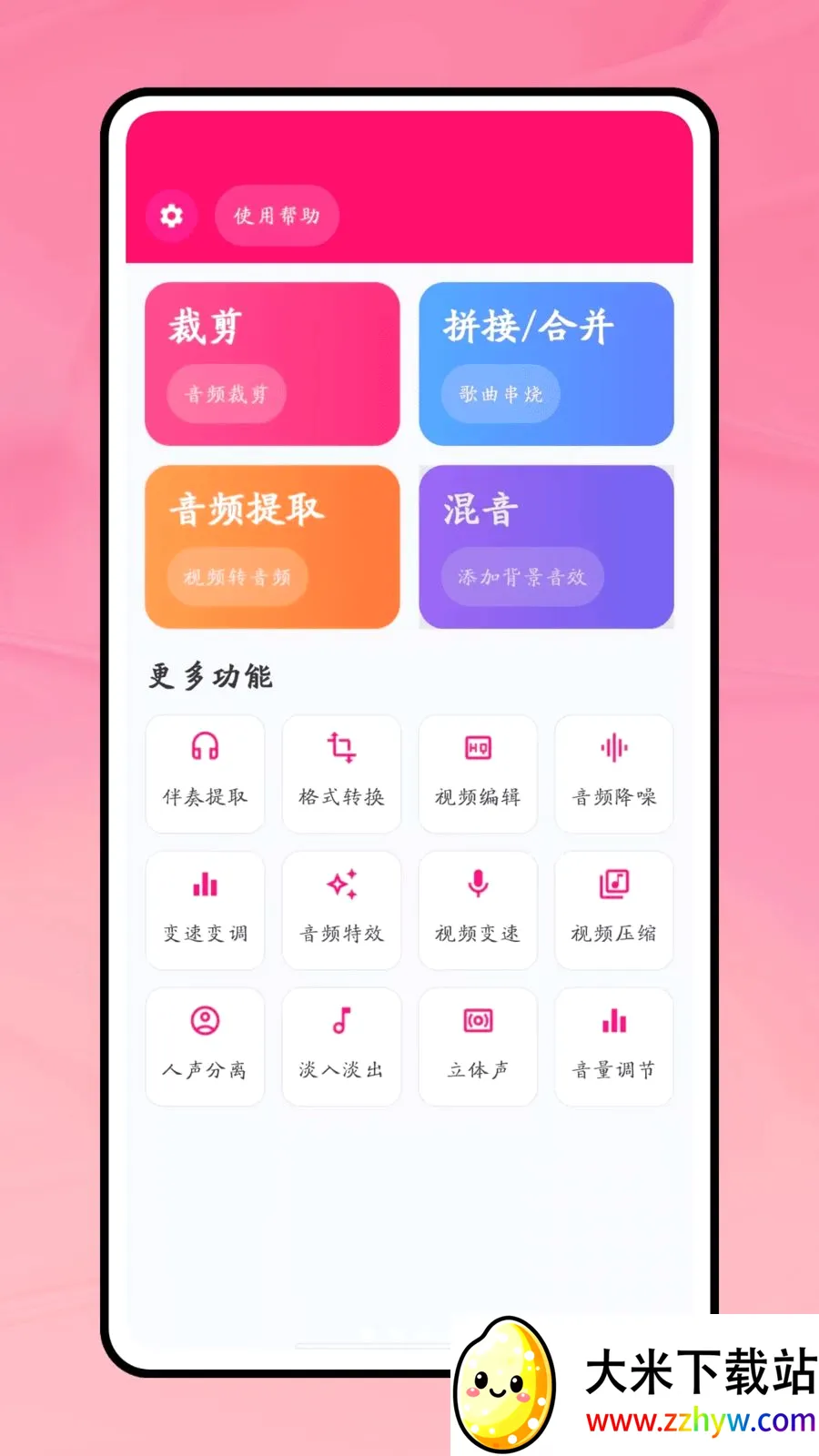This screenshot has height=1456, width=819.
Task: Launch the 音频降噪 noise reduction feature
Action: pos(614,773)
